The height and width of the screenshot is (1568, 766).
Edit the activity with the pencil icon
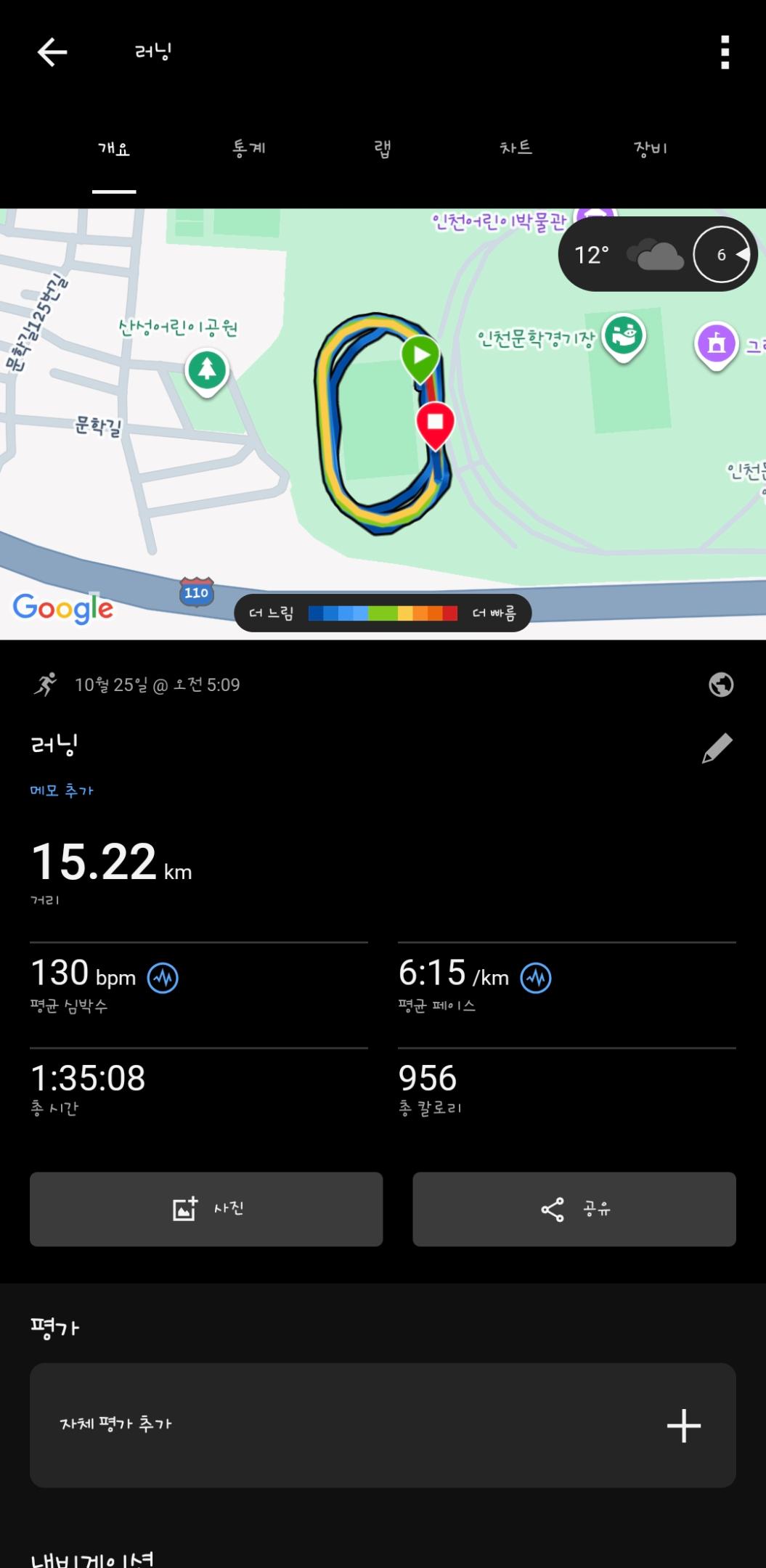click(717, 748)
